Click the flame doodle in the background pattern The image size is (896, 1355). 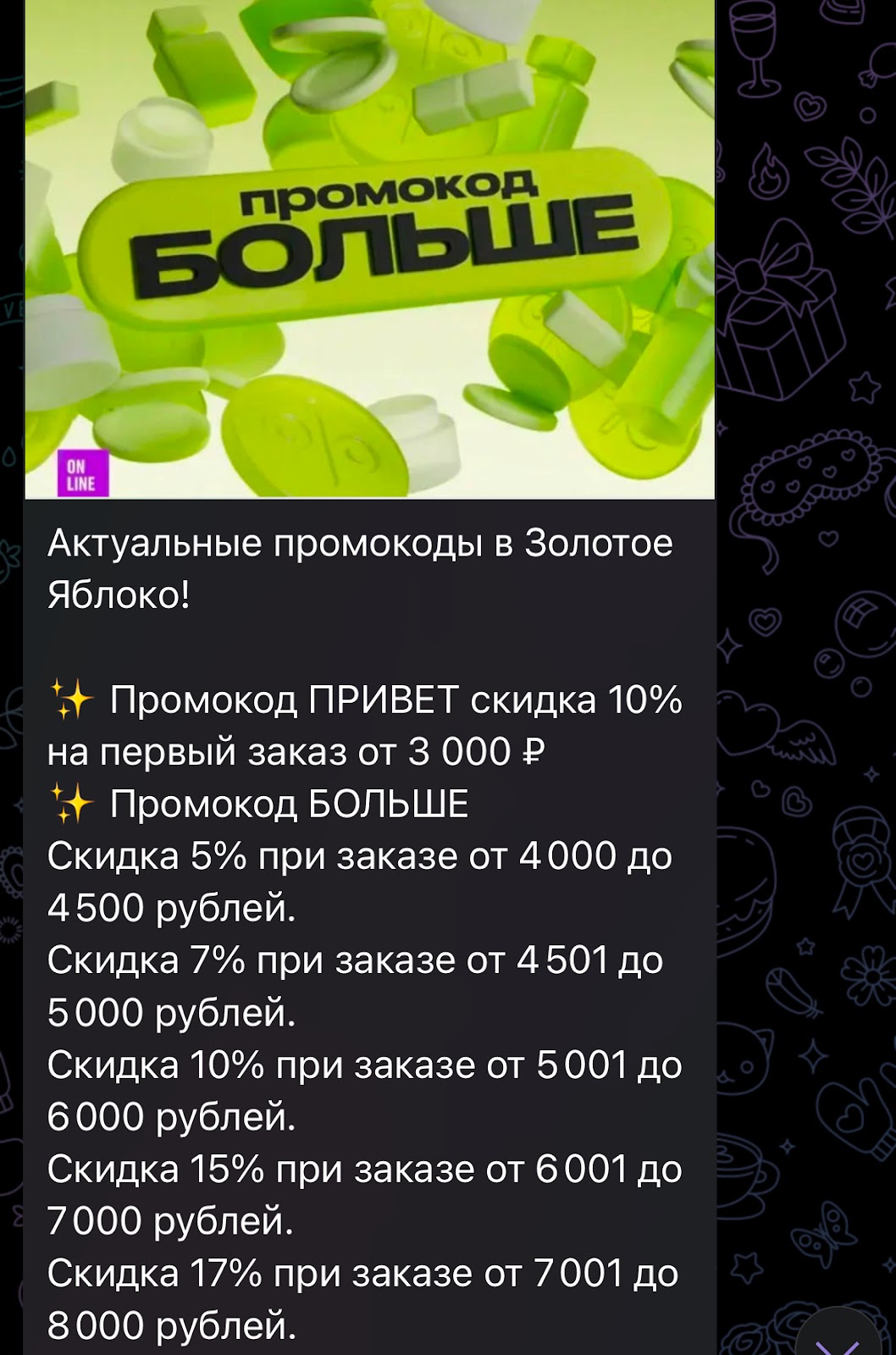tap(769, 171)
